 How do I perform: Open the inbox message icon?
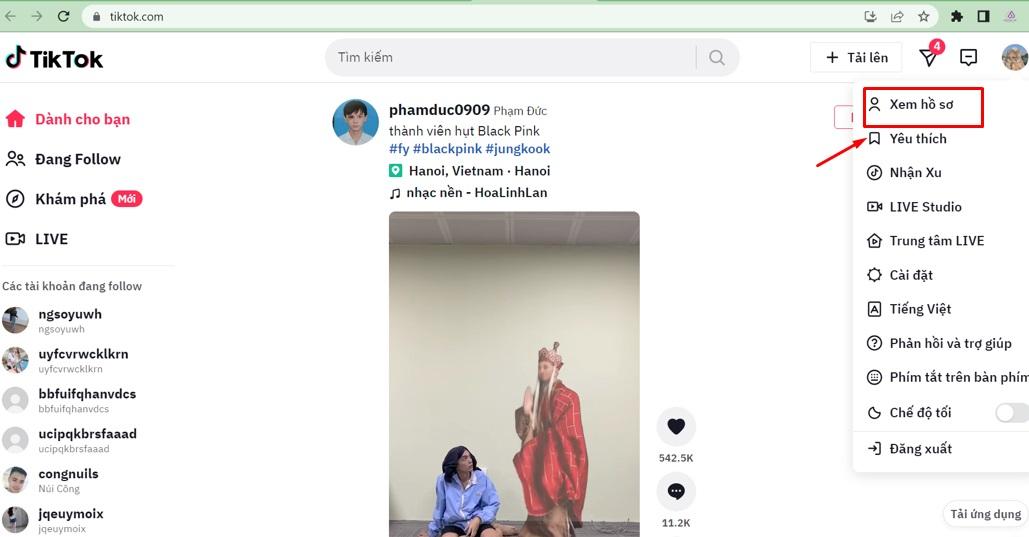(x=968, y=58)
